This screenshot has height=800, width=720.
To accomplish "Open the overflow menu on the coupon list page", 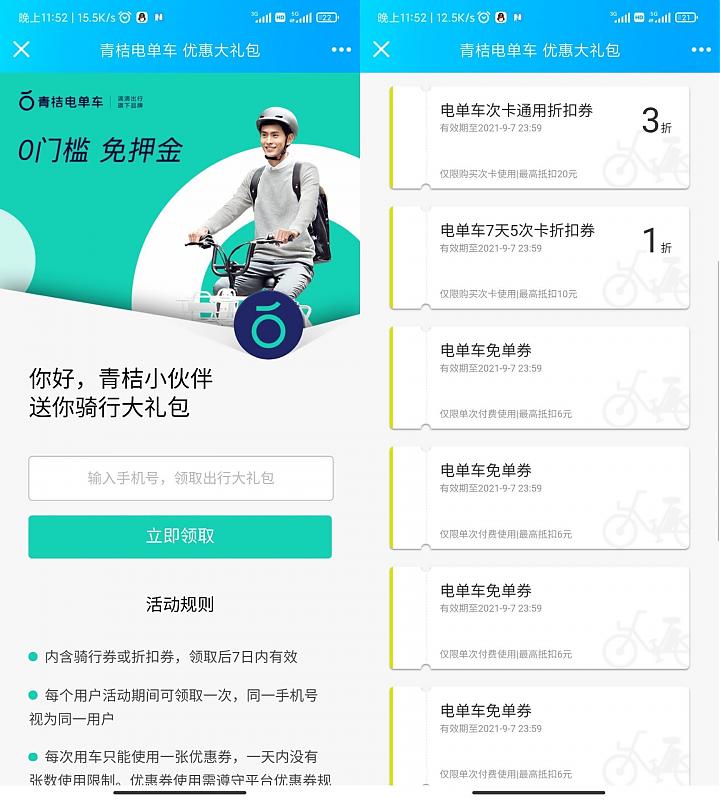I will click(x=701, y=50).
